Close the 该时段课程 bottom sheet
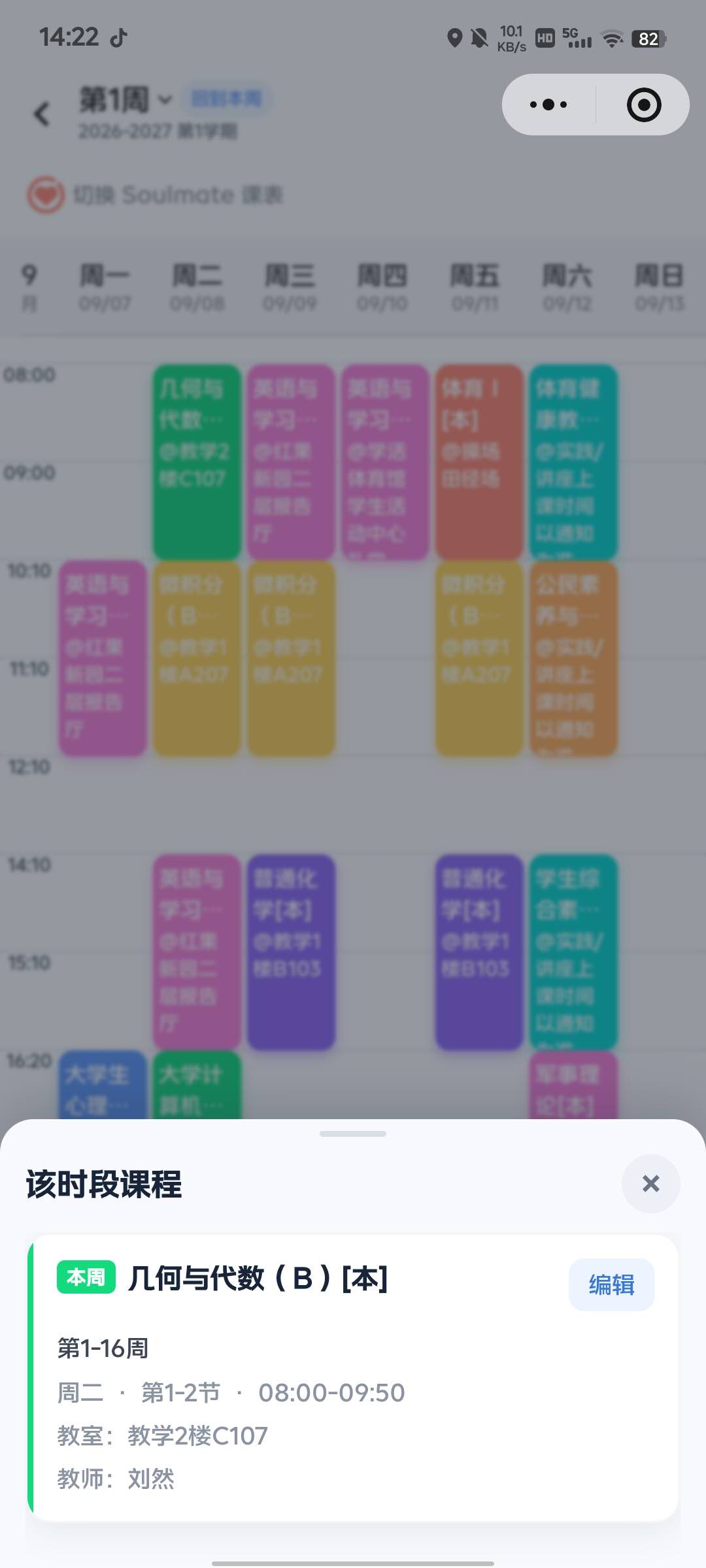Image resolution: width=706 pixels, height=1568 pixels. 650,1183
